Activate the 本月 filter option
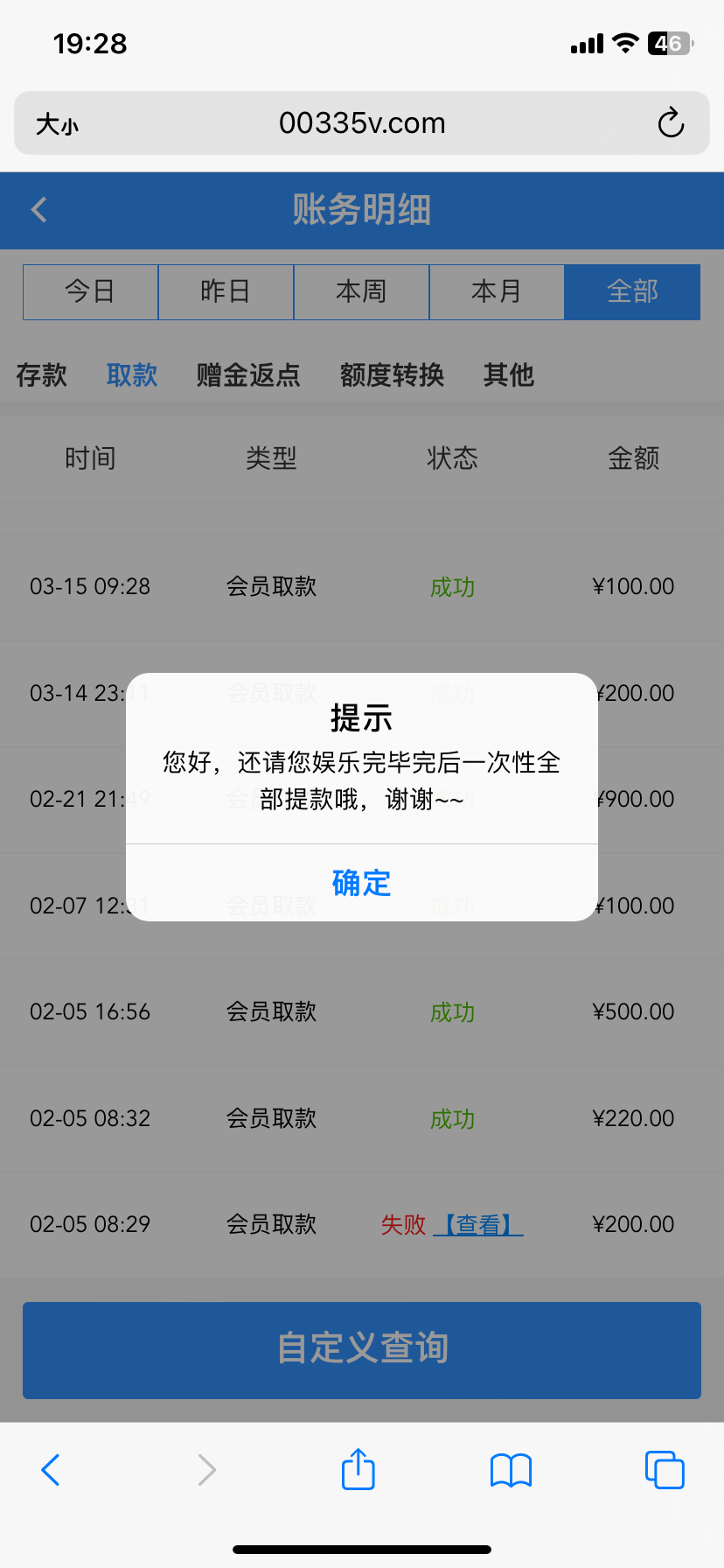Viewport: 724px width, 1568px height. click(497, 292)
